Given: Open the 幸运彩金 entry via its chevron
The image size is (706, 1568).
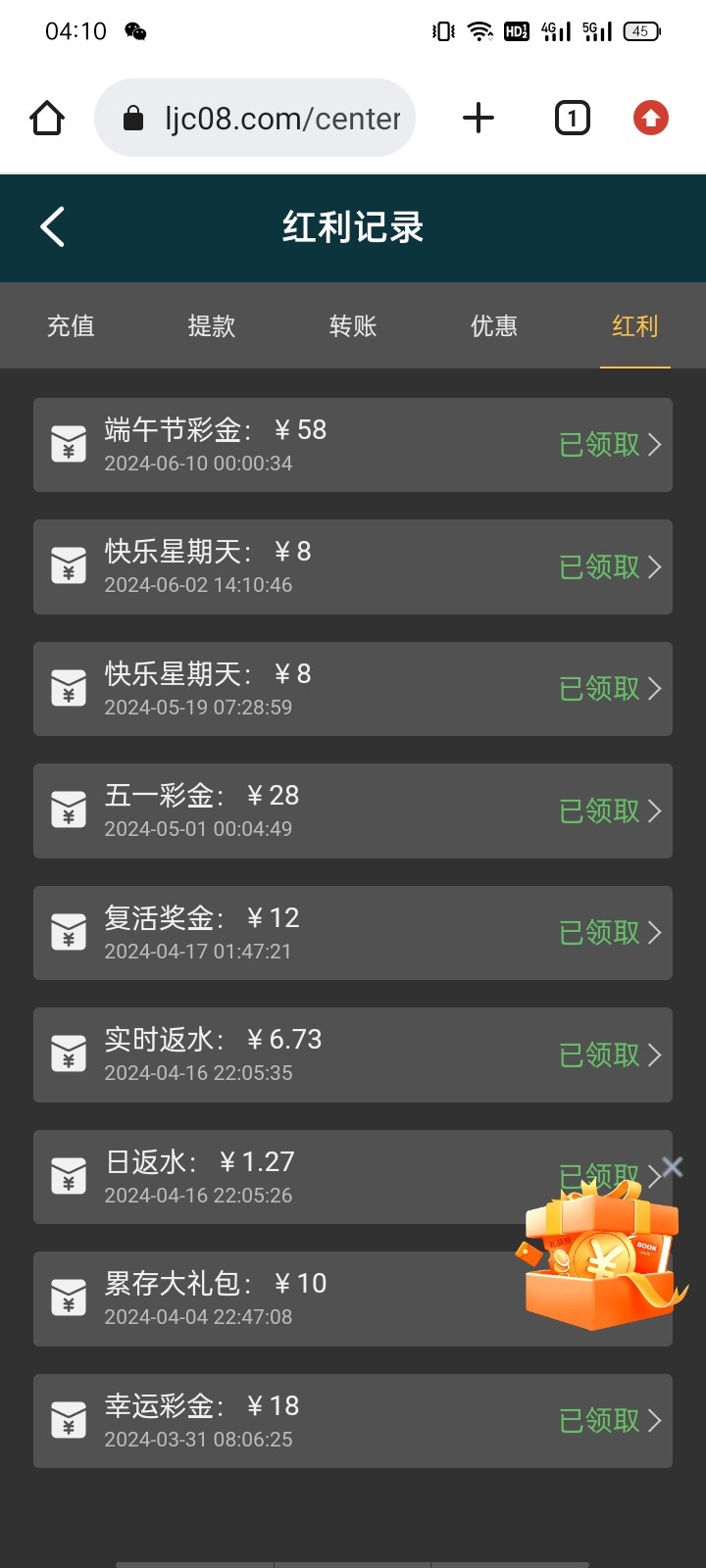Looking at the screenshot, I should point(653,1420).
